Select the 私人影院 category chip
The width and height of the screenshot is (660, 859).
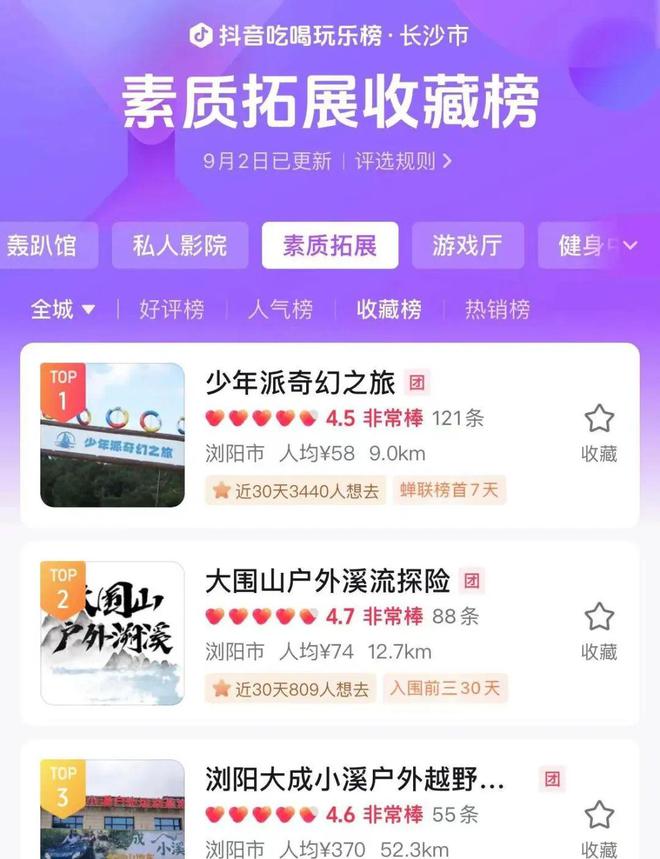180,245
